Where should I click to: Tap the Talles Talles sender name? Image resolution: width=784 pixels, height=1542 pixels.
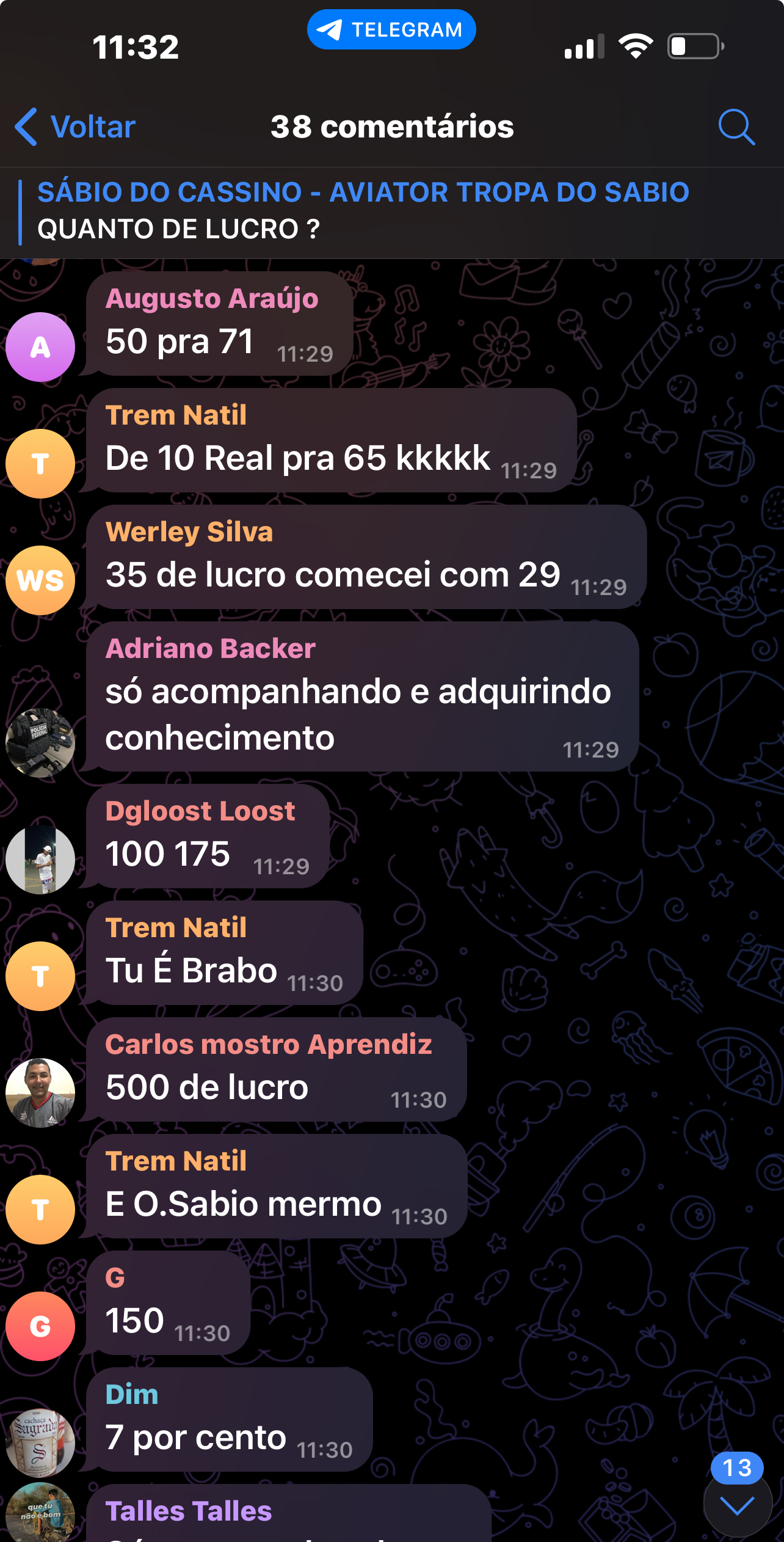189,1511
